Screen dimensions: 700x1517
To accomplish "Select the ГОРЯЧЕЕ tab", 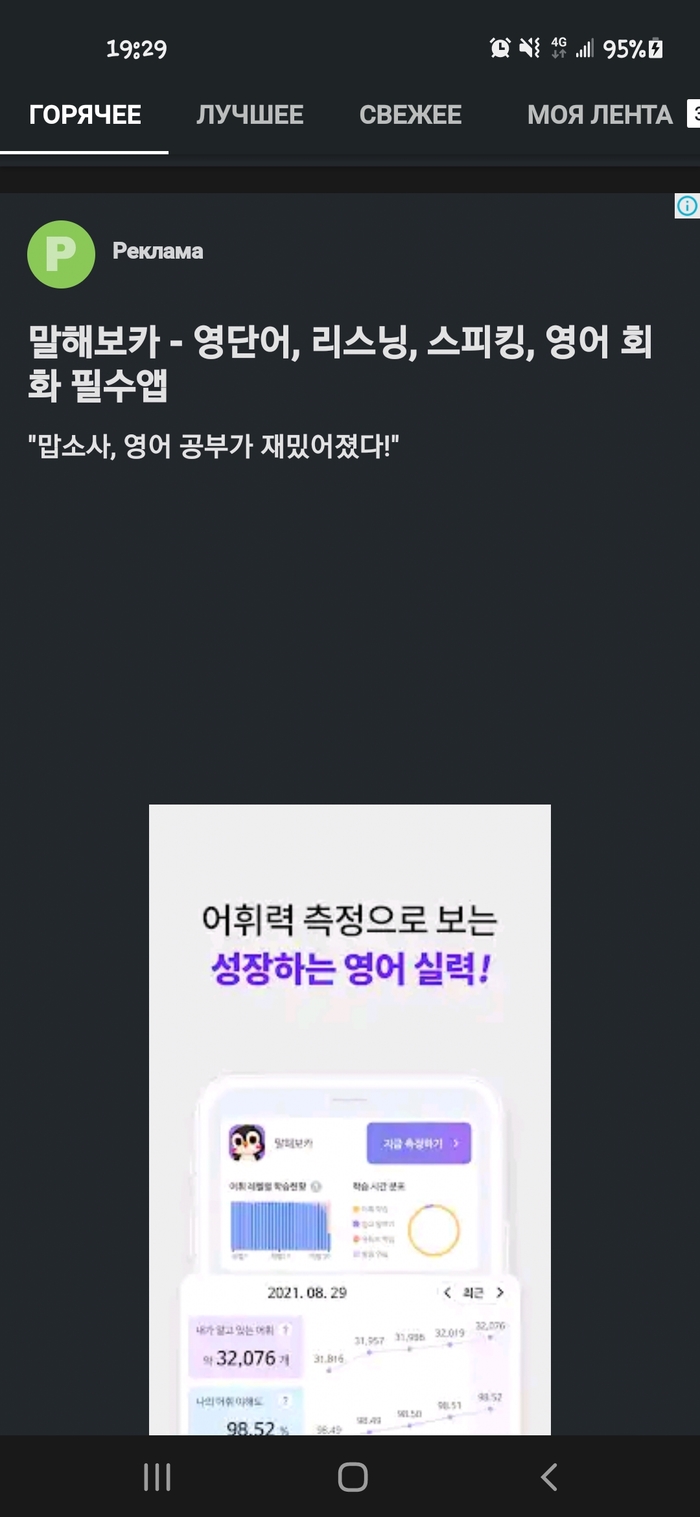I will pos(85,115).
